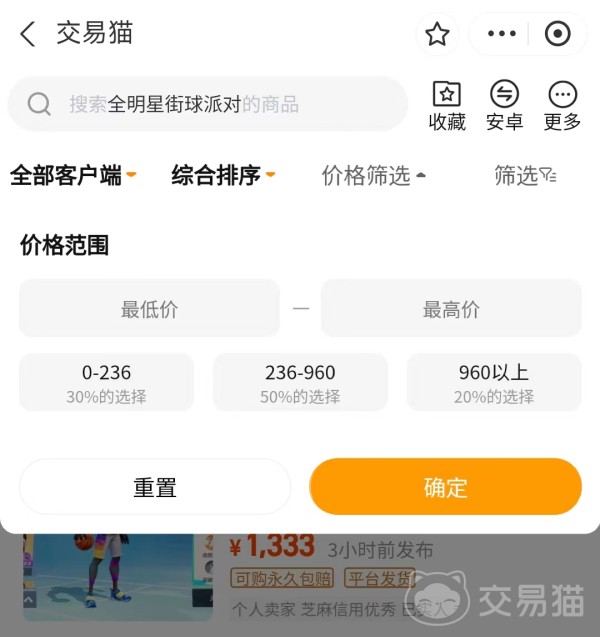Expand the 全部客户端 dropdown
Image resolution: width=600 pixels, height=637 pixels.
pos(73,176)
